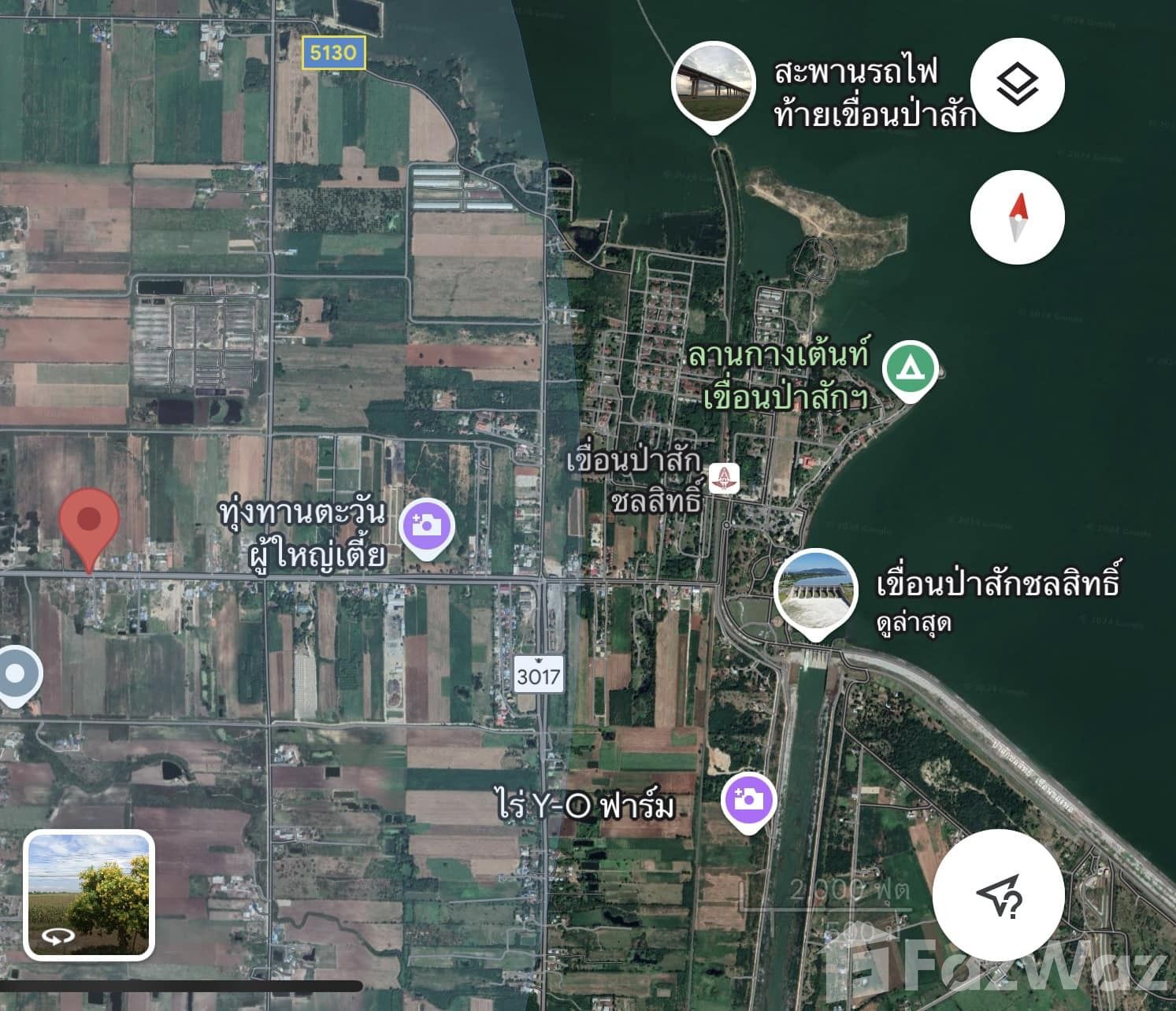
Task: Tap the red dropped pin
Action: coord(89,521)
